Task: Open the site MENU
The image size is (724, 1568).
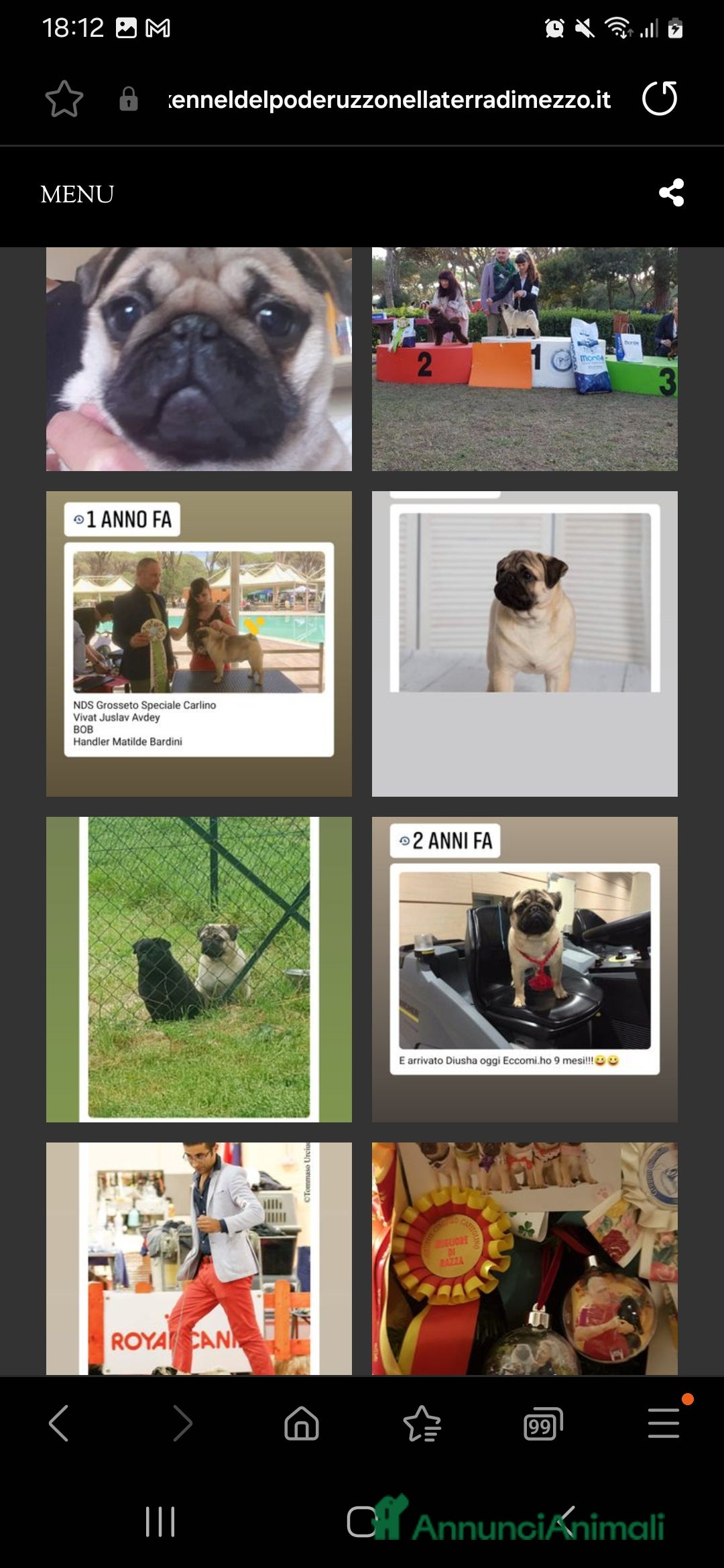Action: 77,194
